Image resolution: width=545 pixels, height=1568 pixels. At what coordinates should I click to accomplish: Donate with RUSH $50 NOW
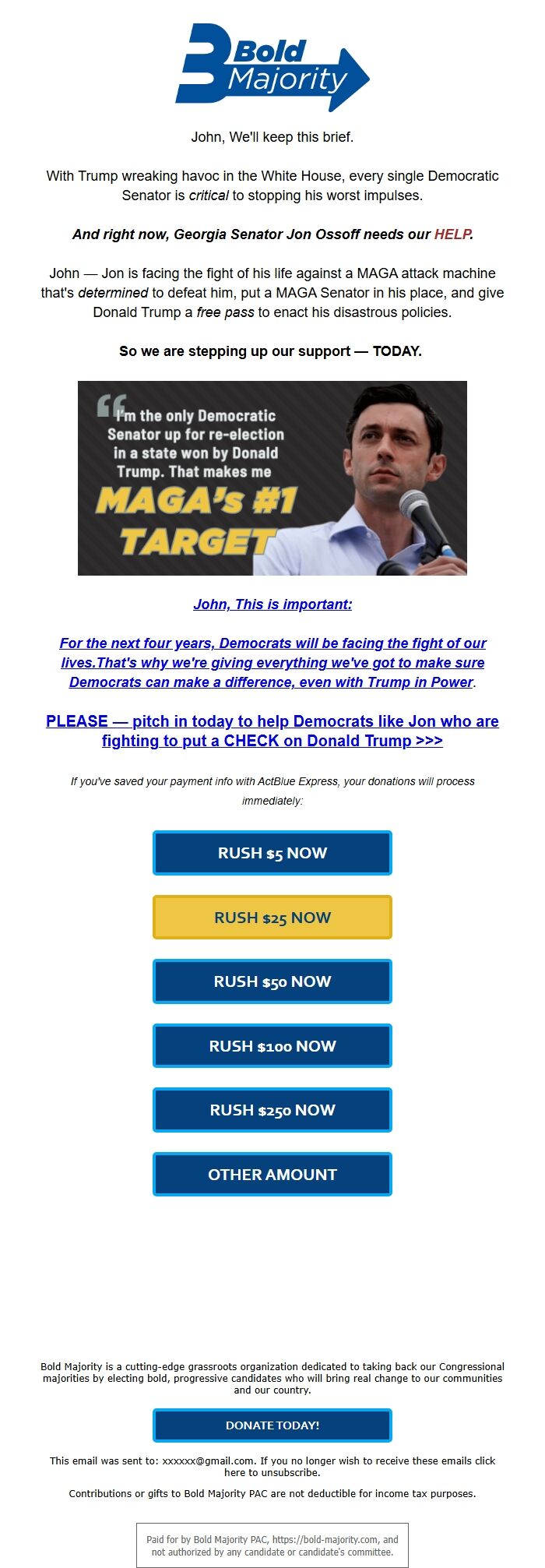[272, 981]
